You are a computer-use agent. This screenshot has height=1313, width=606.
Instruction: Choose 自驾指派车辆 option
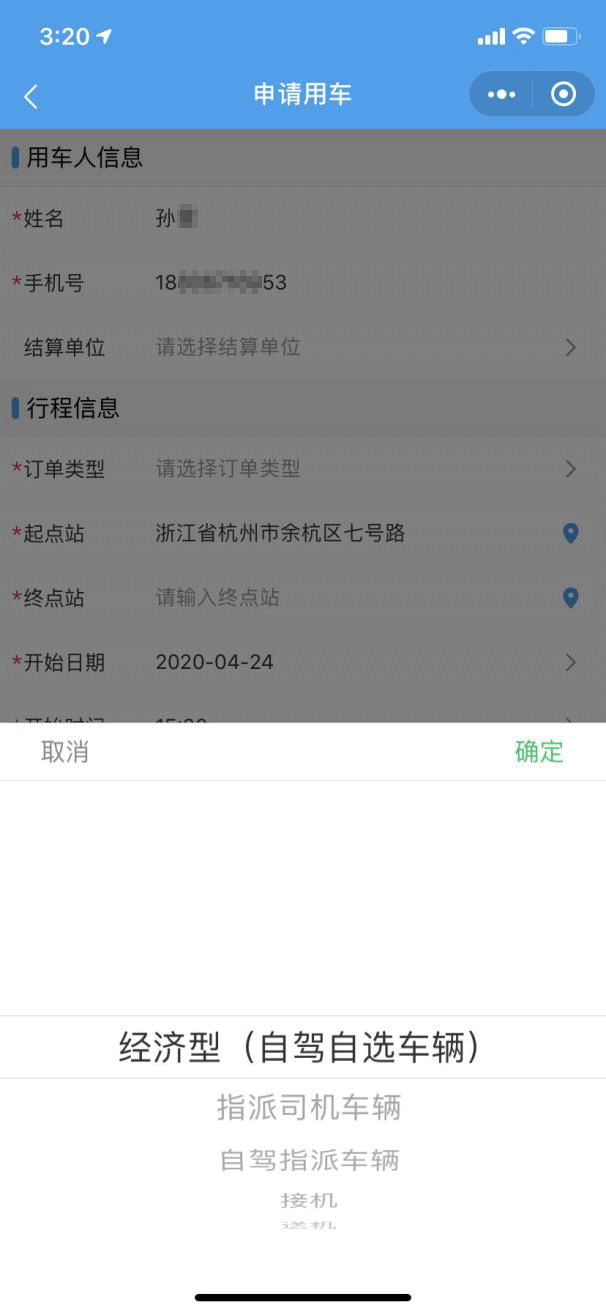[309, 1160]
